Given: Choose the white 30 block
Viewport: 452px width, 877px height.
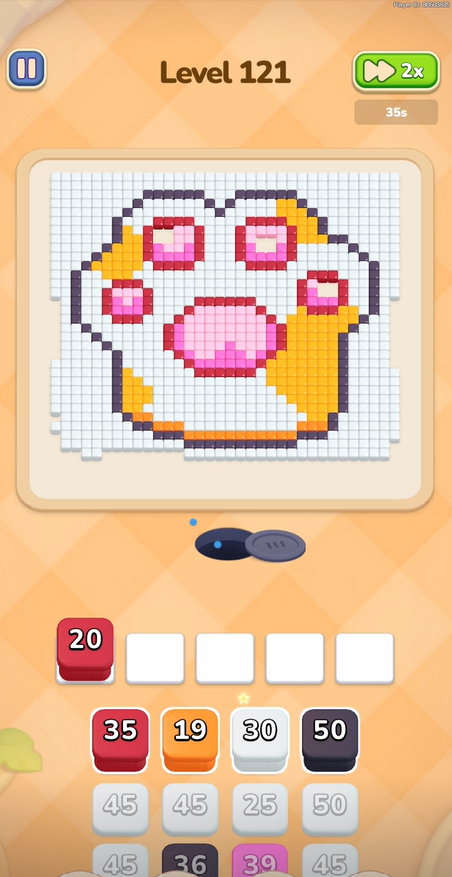Looking at the screenshot, I should 260,740.
